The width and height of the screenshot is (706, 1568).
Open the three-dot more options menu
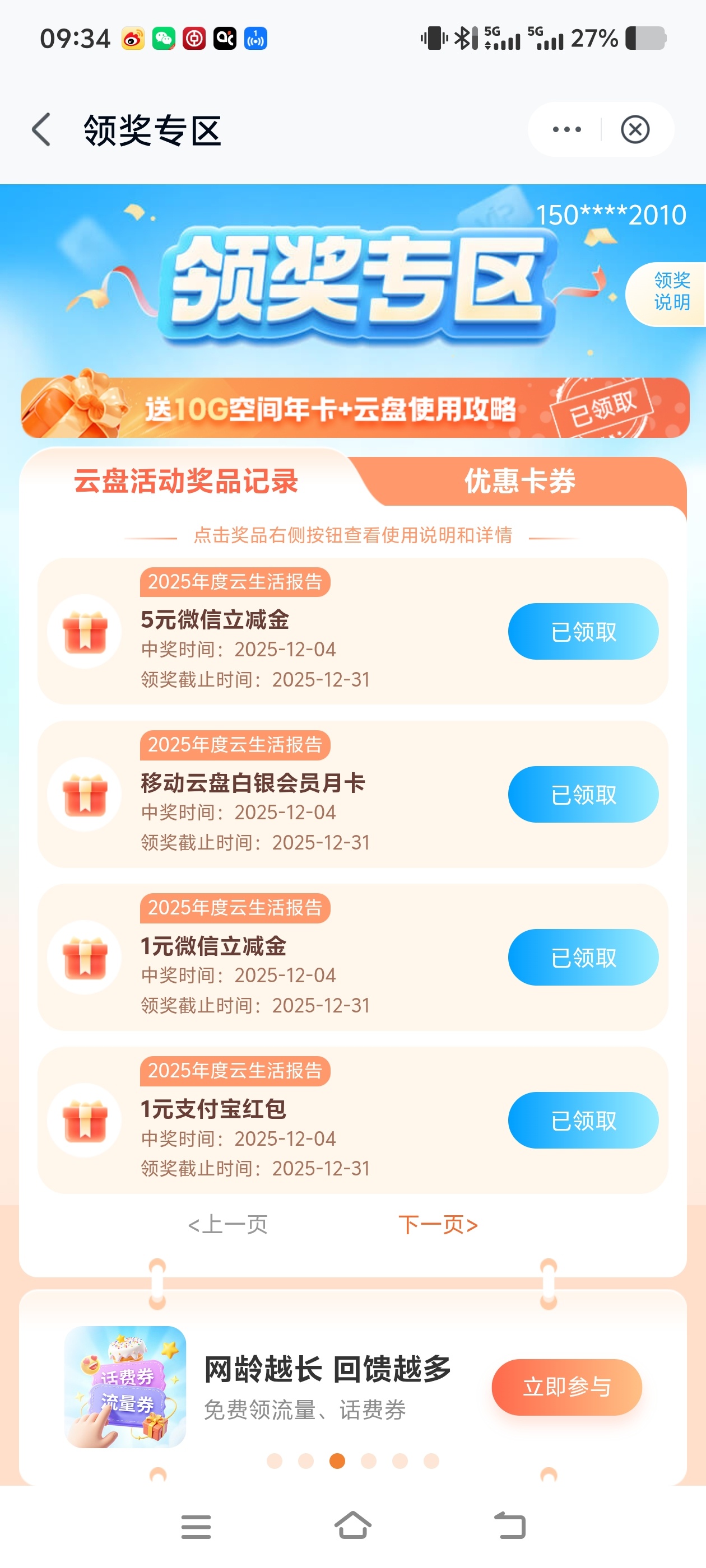point(566,130)
